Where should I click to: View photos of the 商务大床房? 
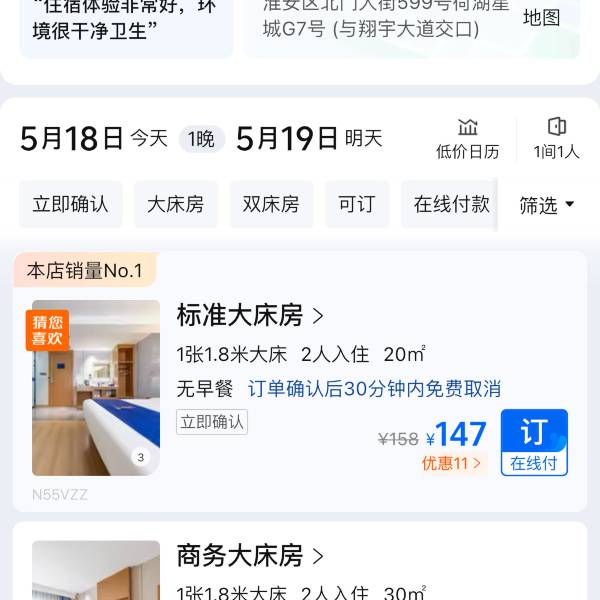click(x=96, y=572)
